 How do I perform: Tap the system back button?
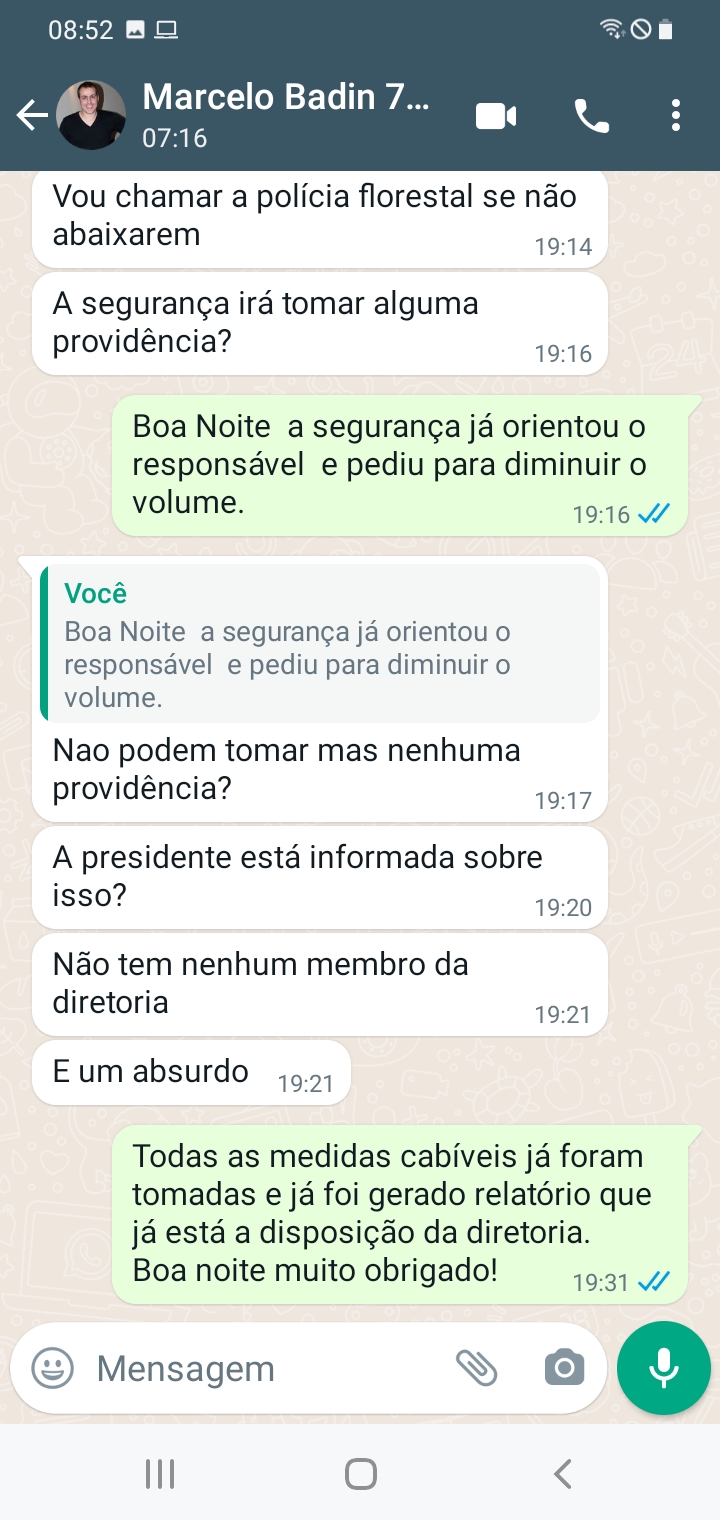(562, 1473)
